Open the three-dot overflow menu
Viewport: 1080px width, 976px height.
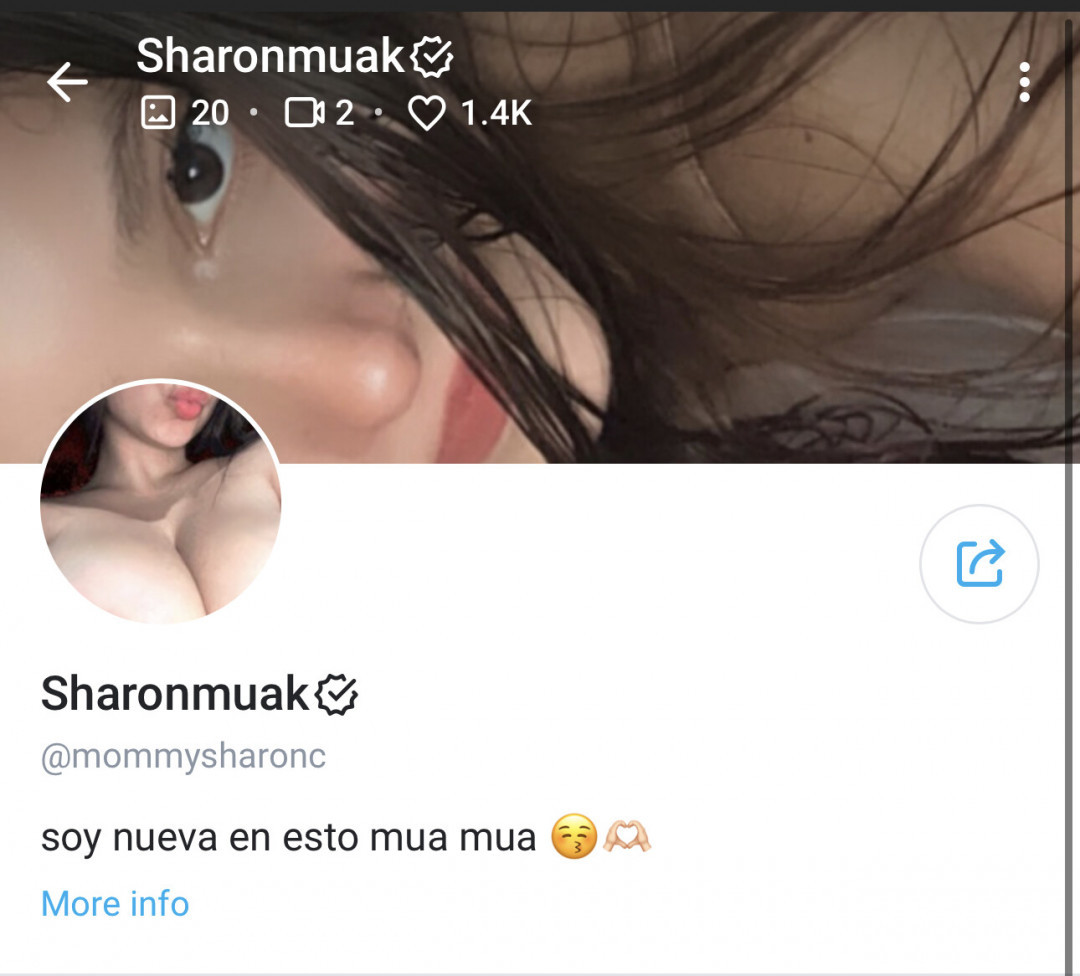1024,82
